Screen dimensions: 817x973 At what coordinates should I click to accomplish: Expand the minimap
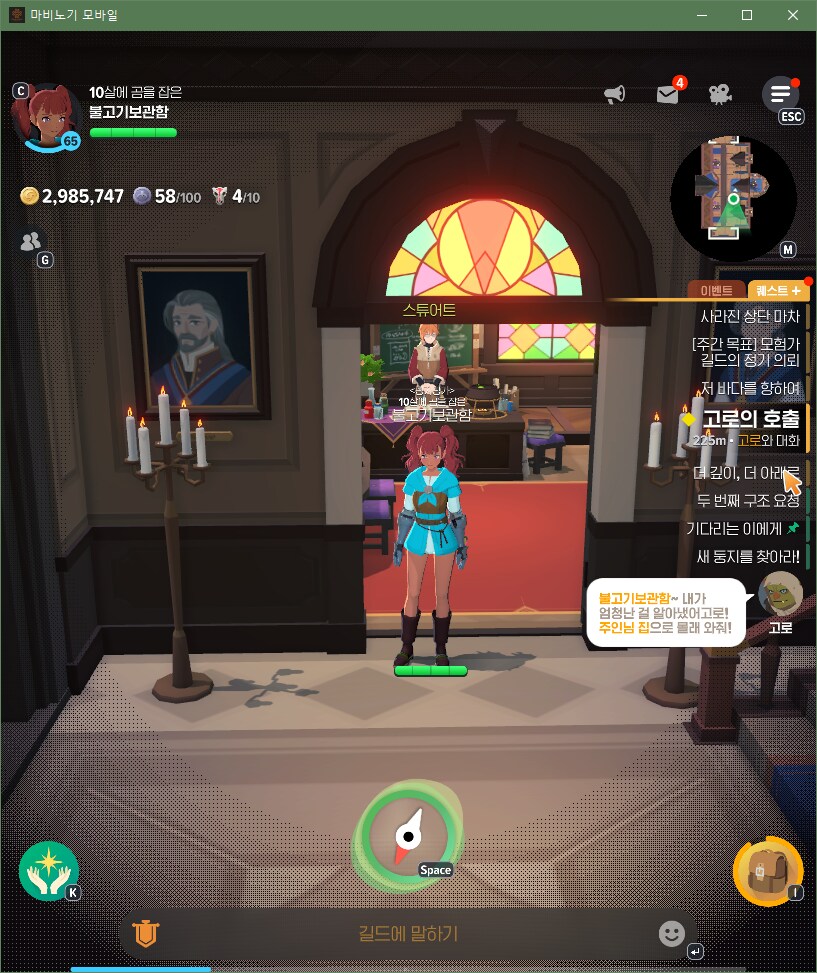(x=734, y=197)
